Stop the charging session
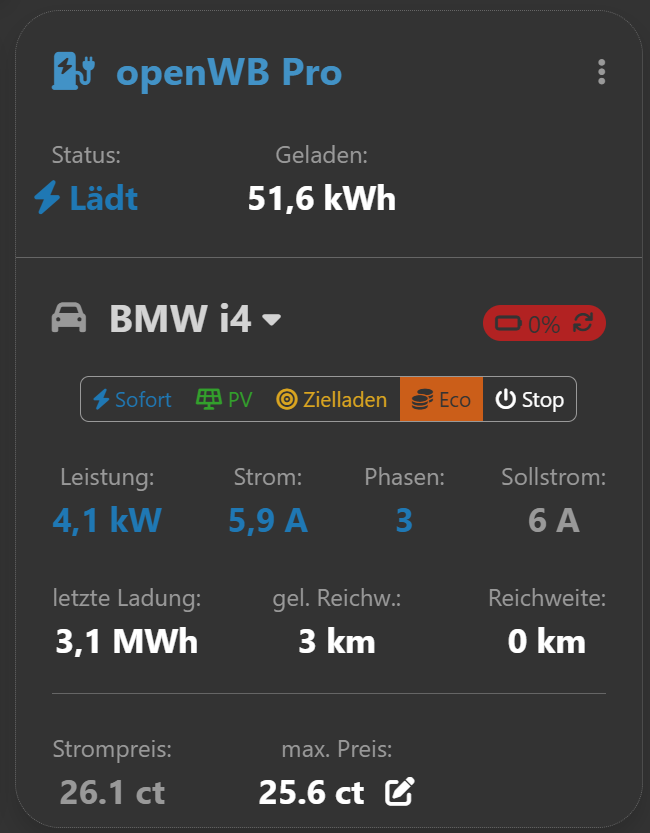This screenshot has width=650, height=833. [x=530, y=400]
